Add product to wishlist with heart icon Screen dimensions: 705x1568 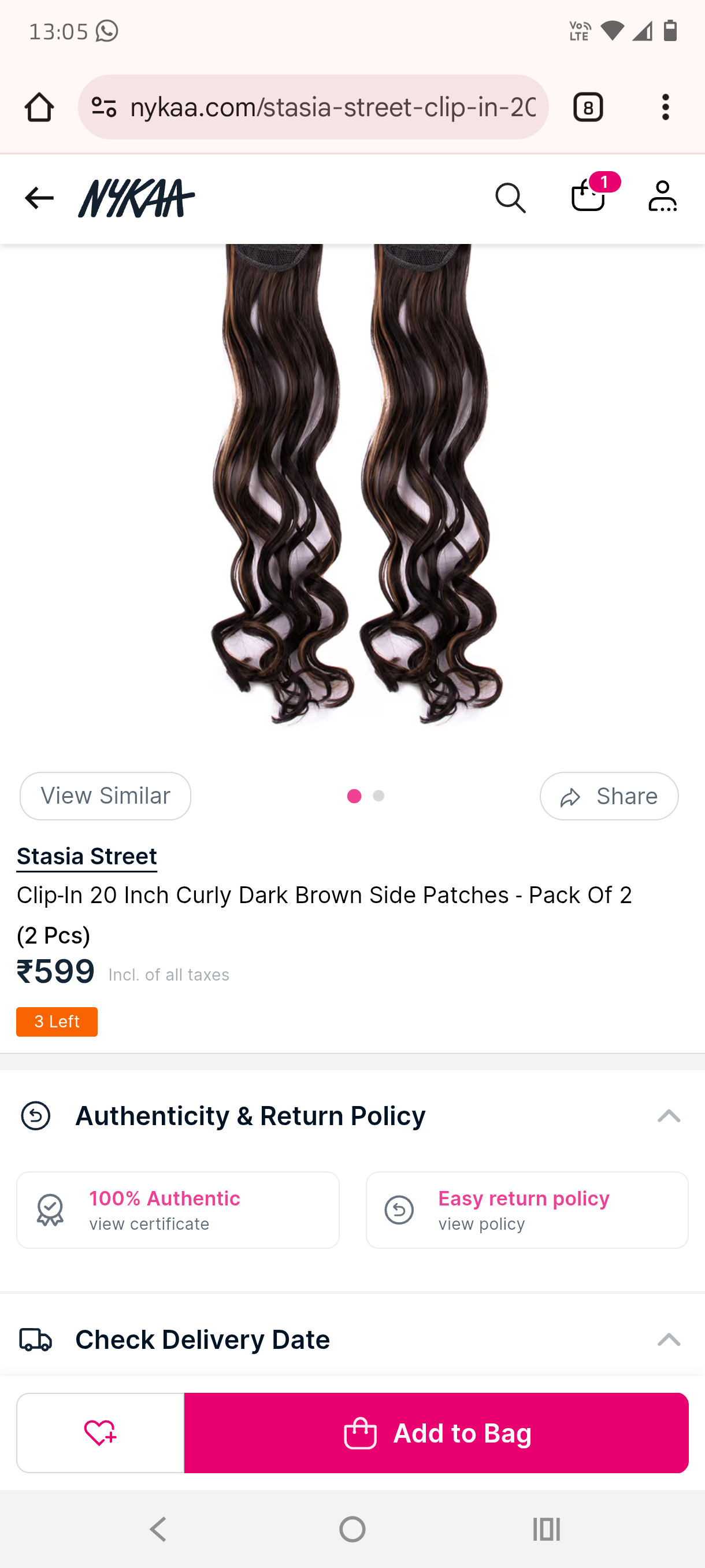(x=101, y=1432)
